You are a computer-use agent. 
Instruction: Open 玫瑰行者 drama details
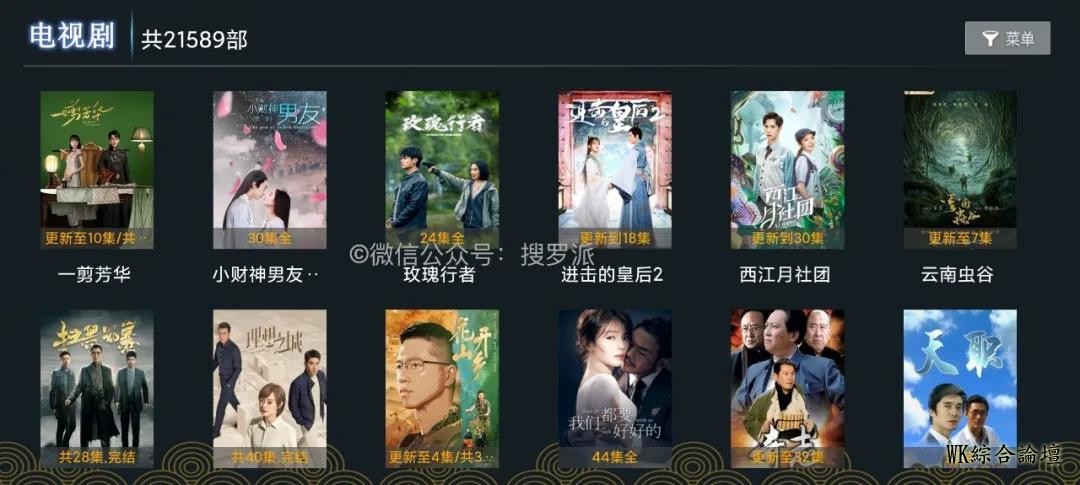(x=442, y=170)
